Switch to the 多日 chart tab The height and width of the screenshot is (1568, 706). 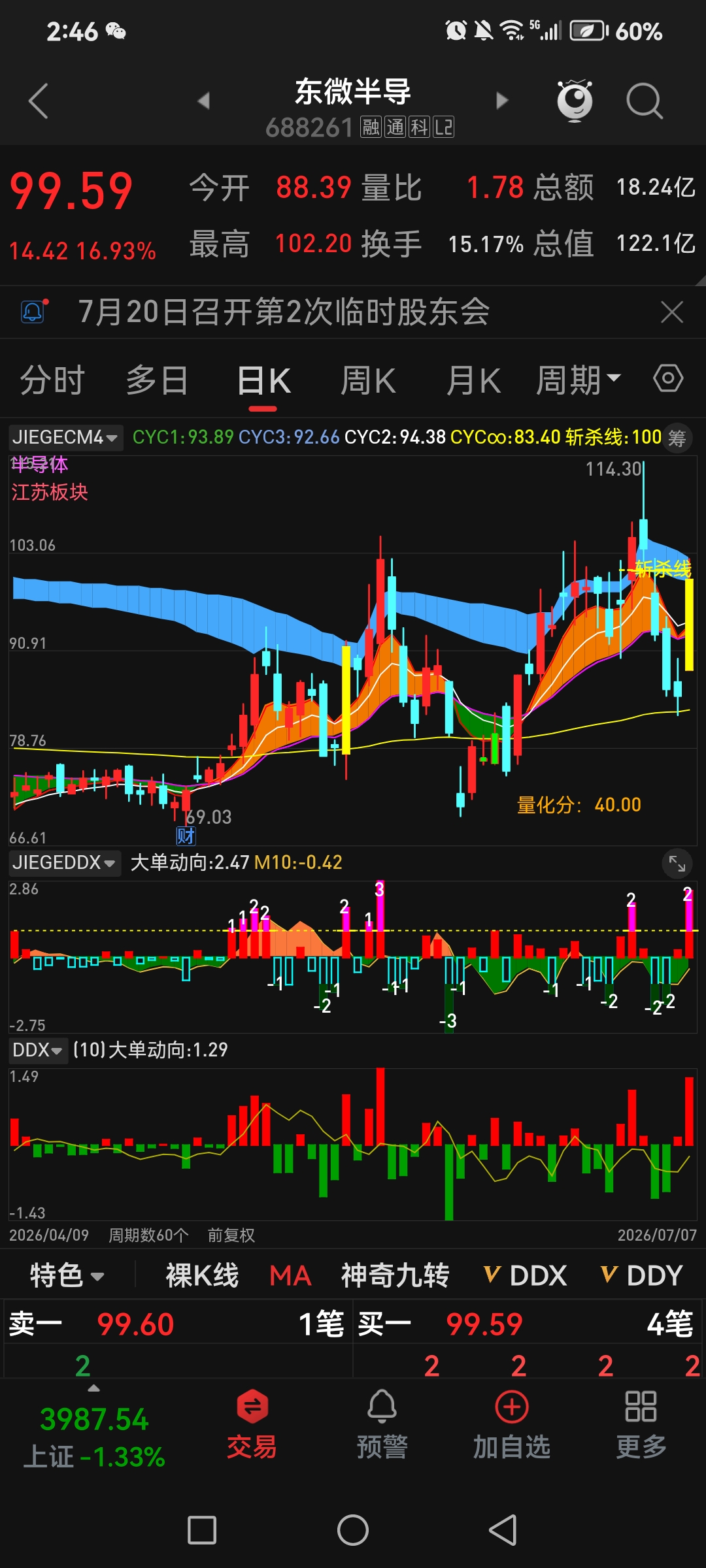[x=157, y=380]
